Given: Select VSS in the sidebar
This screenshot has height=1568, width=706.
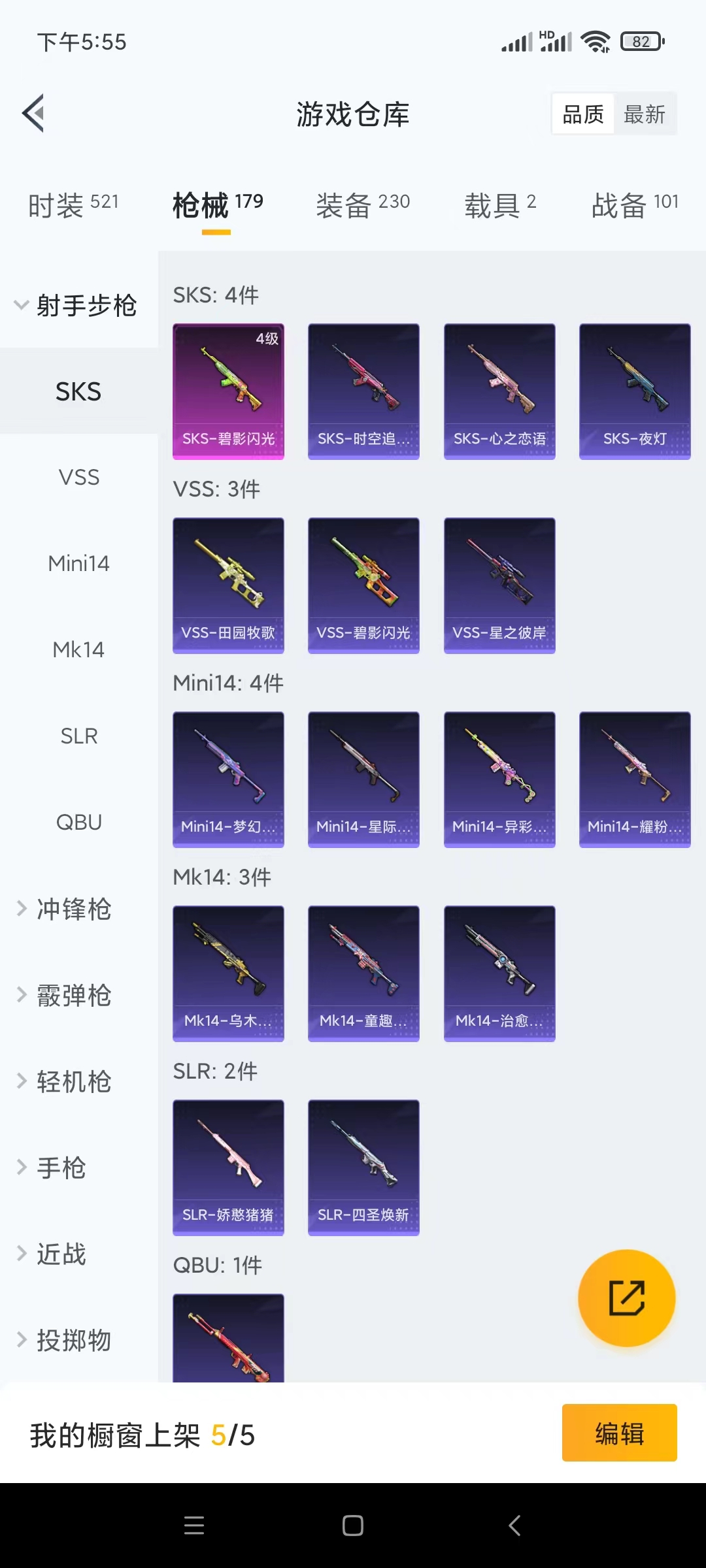Looking at the screenshot, I should click(79, 477).
